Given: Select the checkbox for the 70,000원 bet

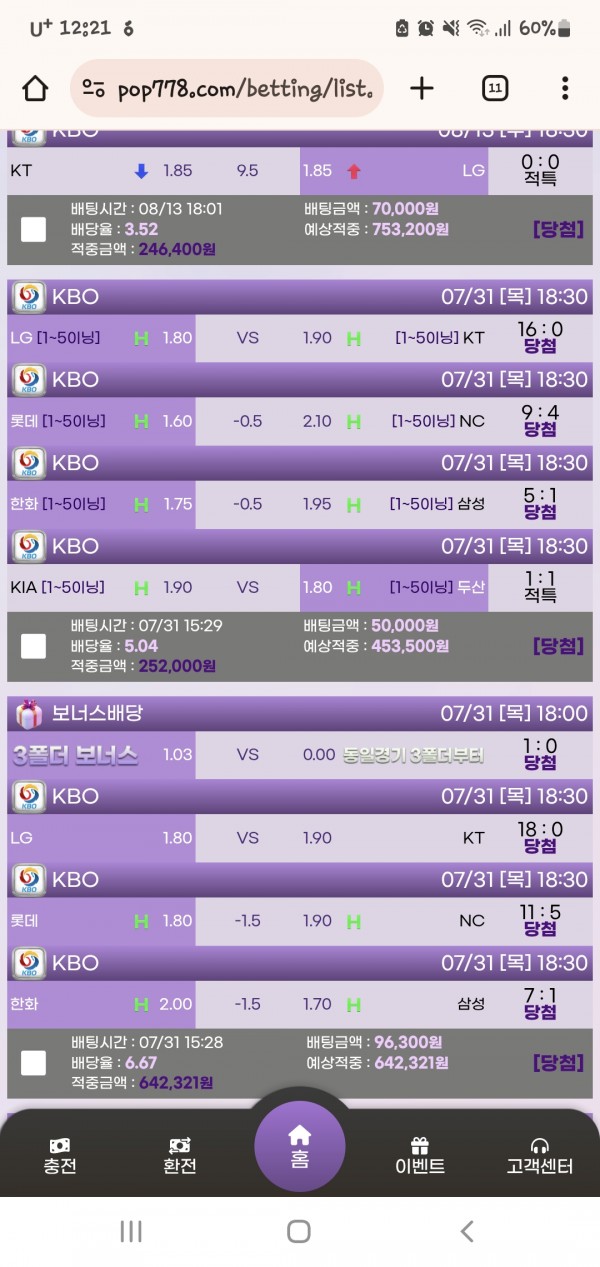Looking at the screenshot, I should click(x=34, y=230).
